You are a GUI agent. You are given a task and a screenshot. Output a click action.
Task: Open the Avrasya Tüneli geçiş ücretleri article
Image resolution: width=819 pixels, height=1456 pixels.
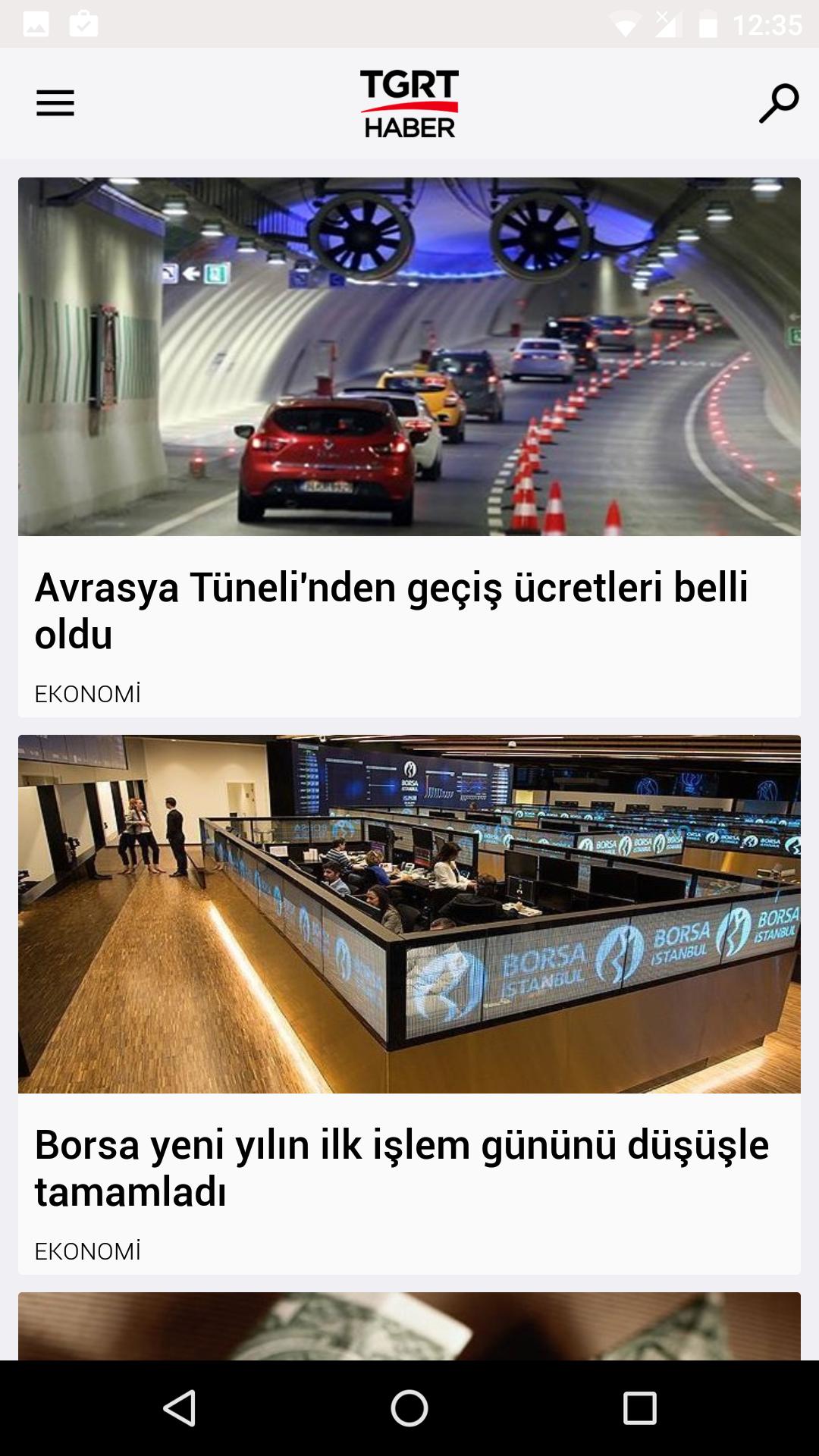click(409, 447)
